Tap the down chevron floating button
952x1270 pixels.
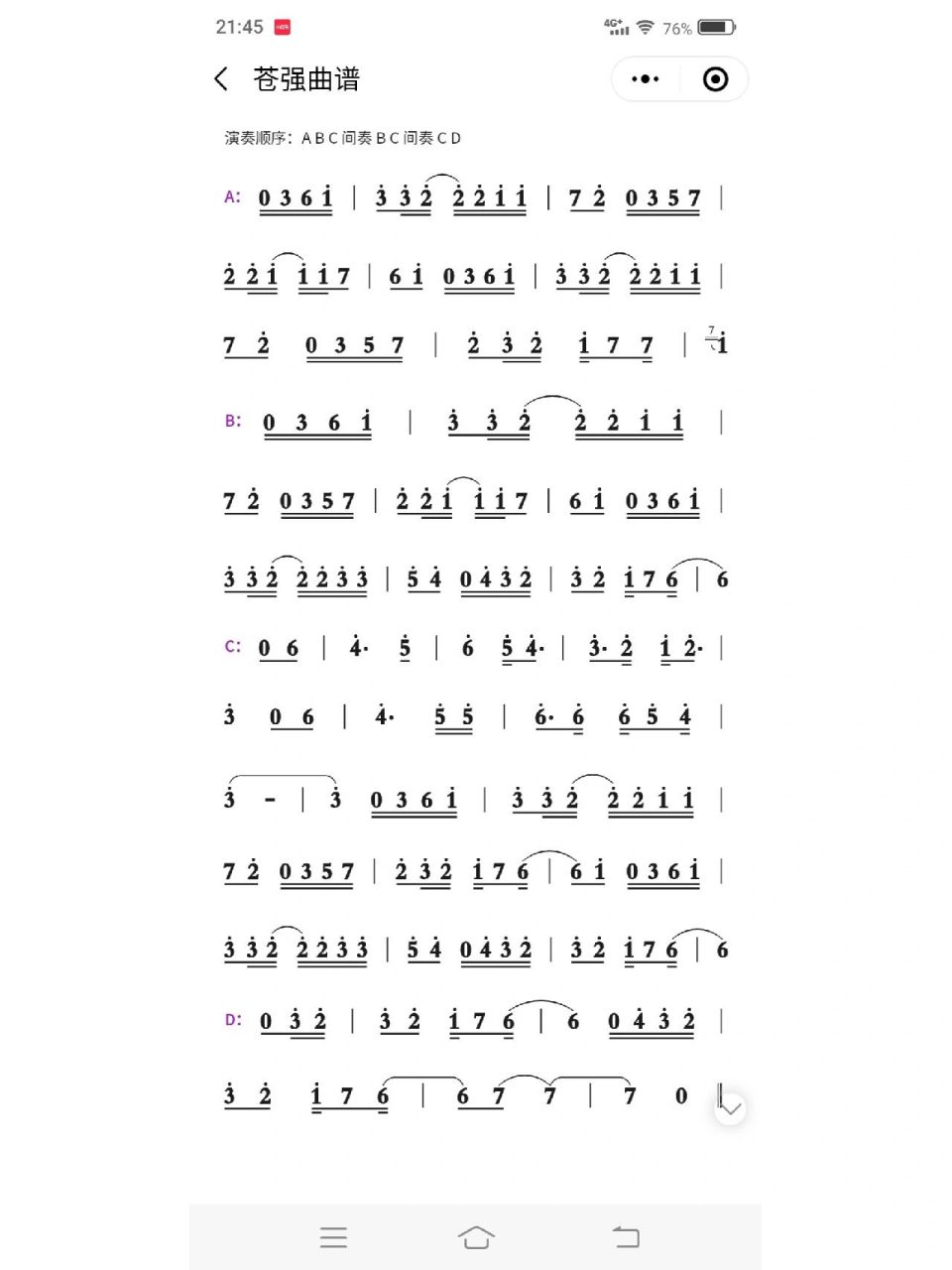click(730, 1107)
